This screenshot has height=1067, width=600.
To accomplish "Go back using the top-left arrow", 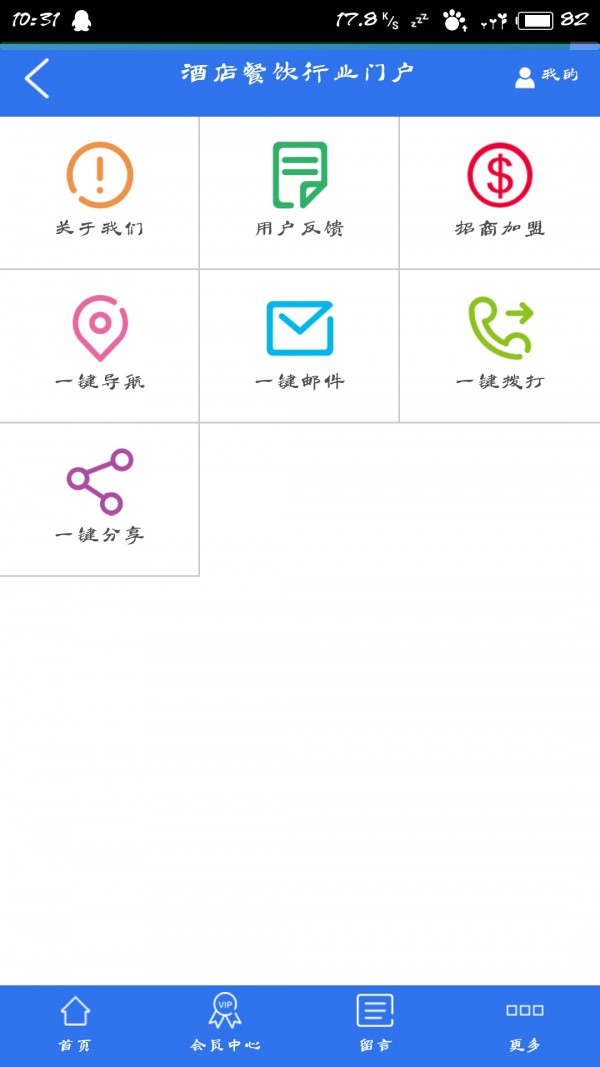I will 37,78.
